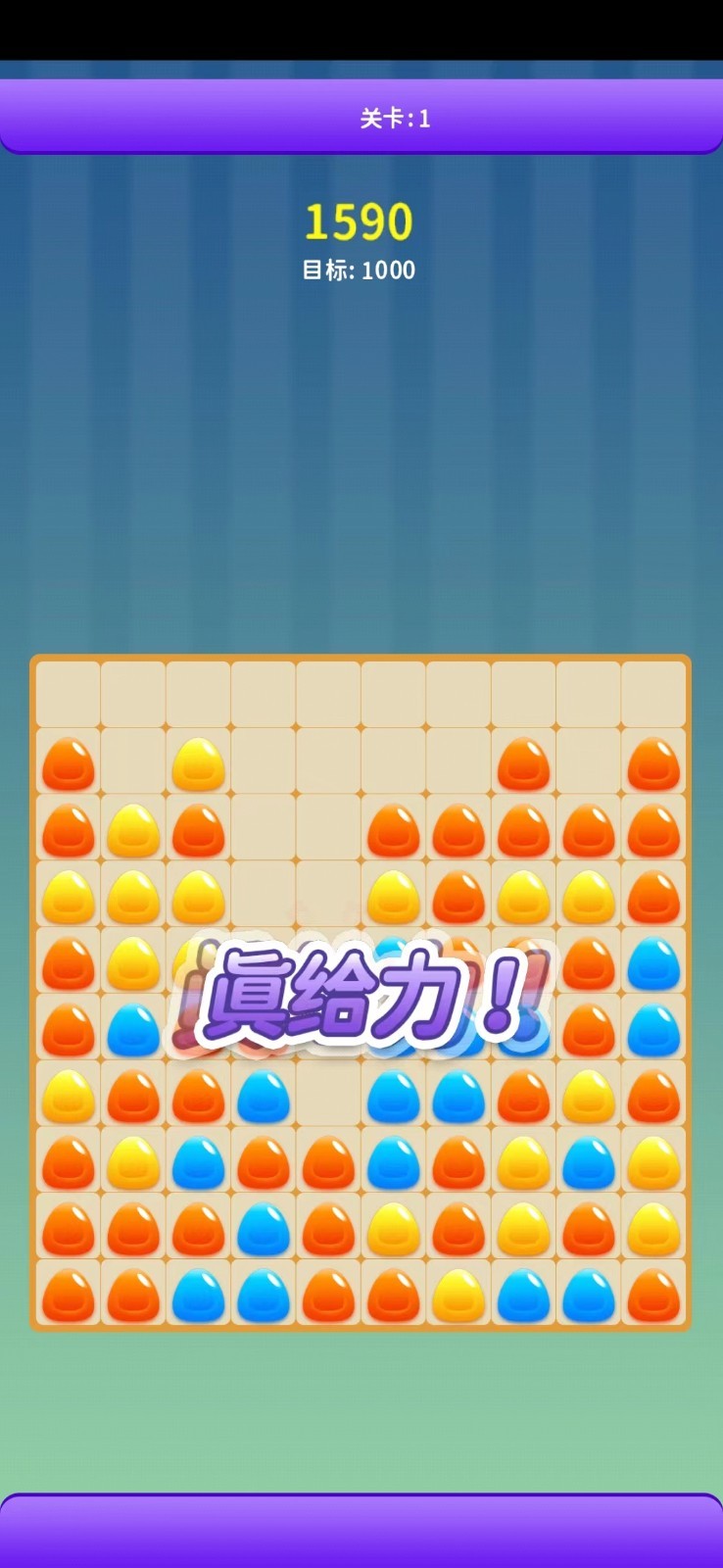This screenshot has height=1568, width=723.
Task: Tap the orange jelly topping the rightmost column
Action: click(x=653, y=764)
